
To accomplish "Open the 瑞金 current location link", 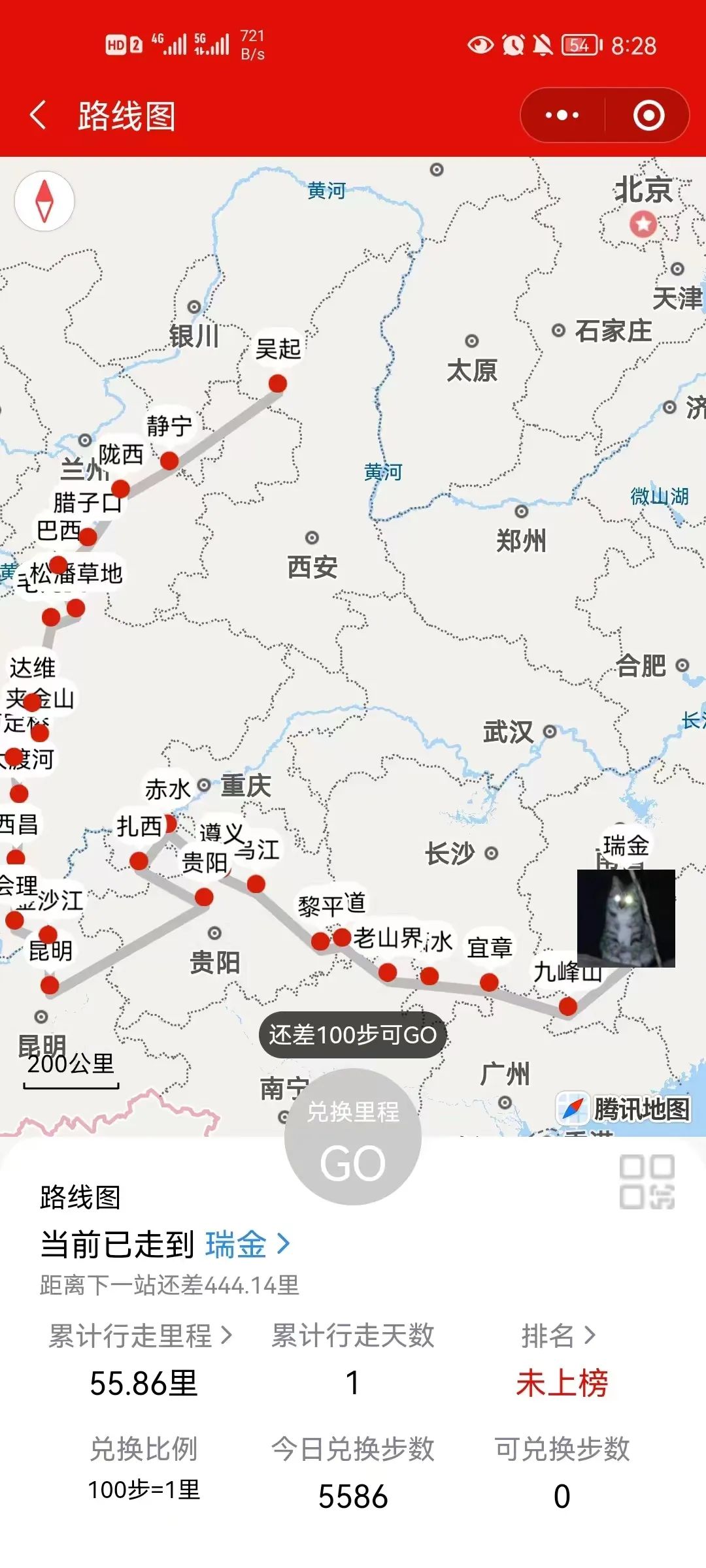I will coord(247,1244).
